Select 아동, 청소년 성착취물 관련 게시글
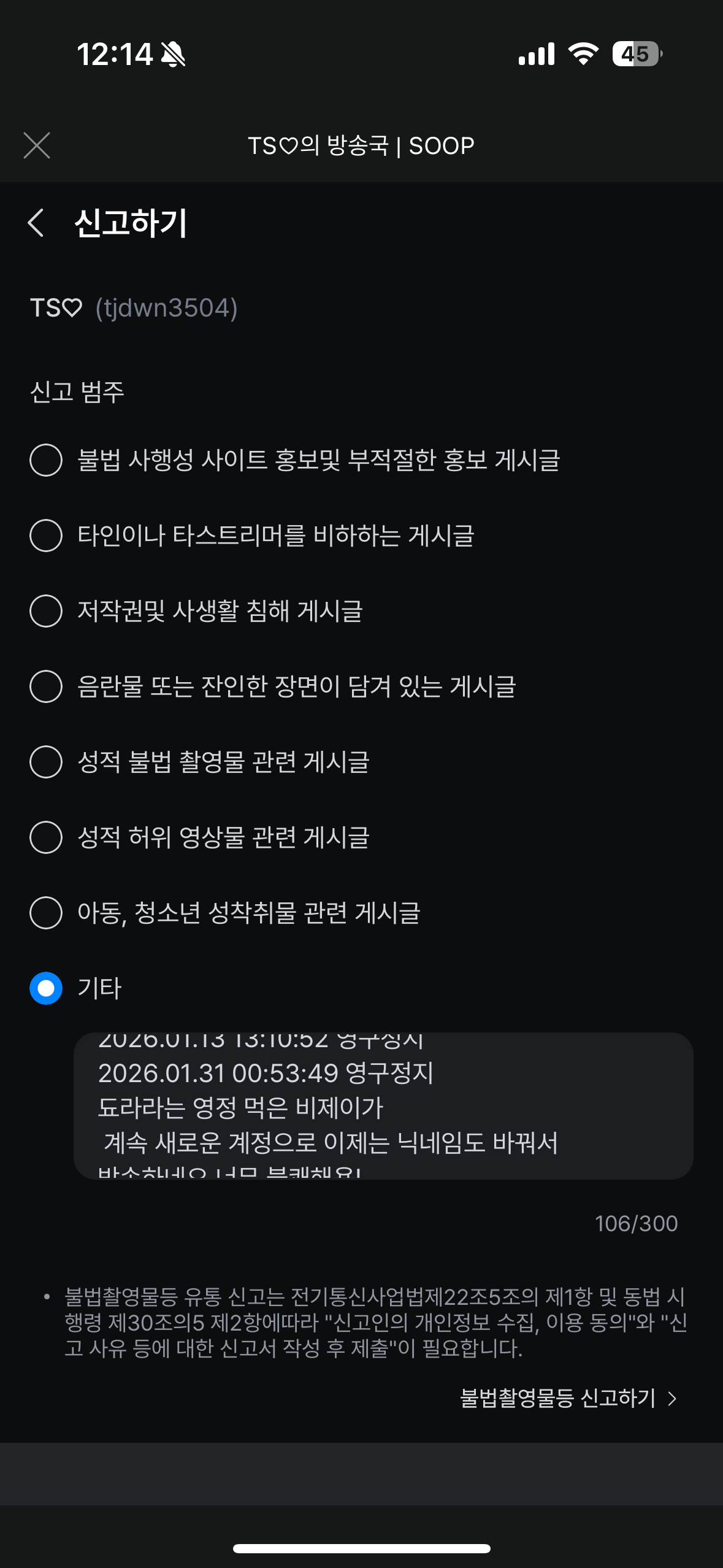 (46, 913)
